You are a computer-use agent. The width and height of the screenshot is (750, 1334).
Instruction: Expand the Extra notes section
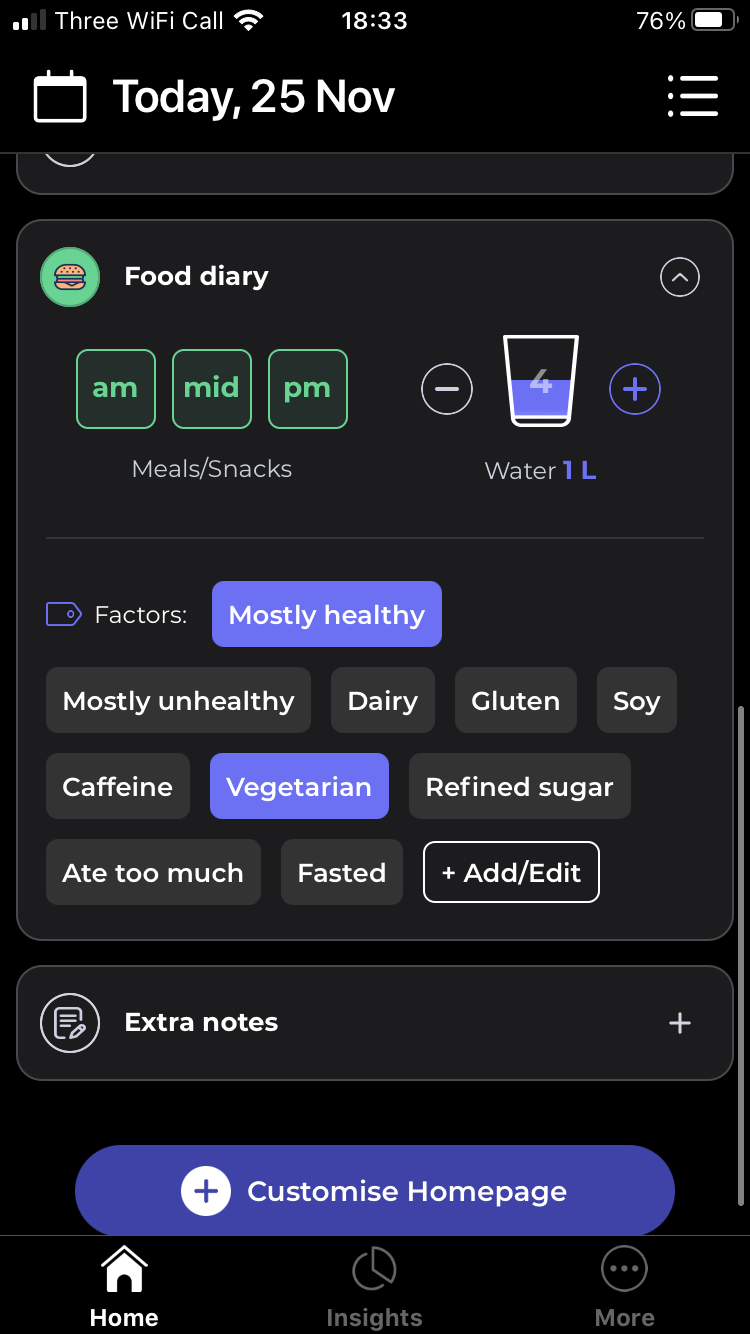tap(680, 1023)
